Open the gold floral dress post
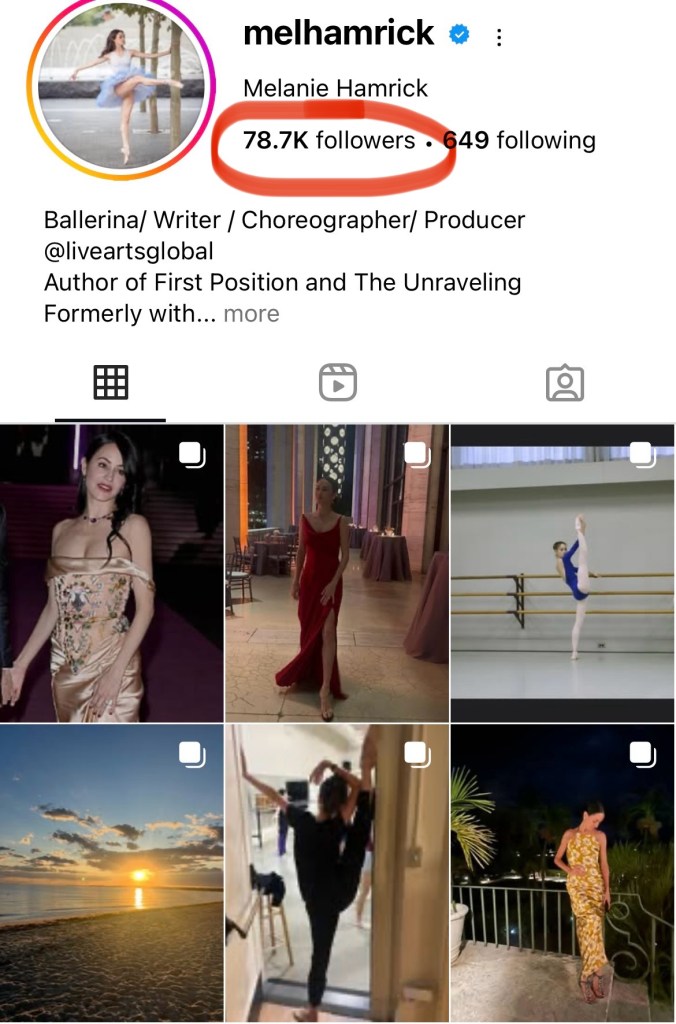Image resolution: width=676 pixels, height=1024 pixels. 112,573
